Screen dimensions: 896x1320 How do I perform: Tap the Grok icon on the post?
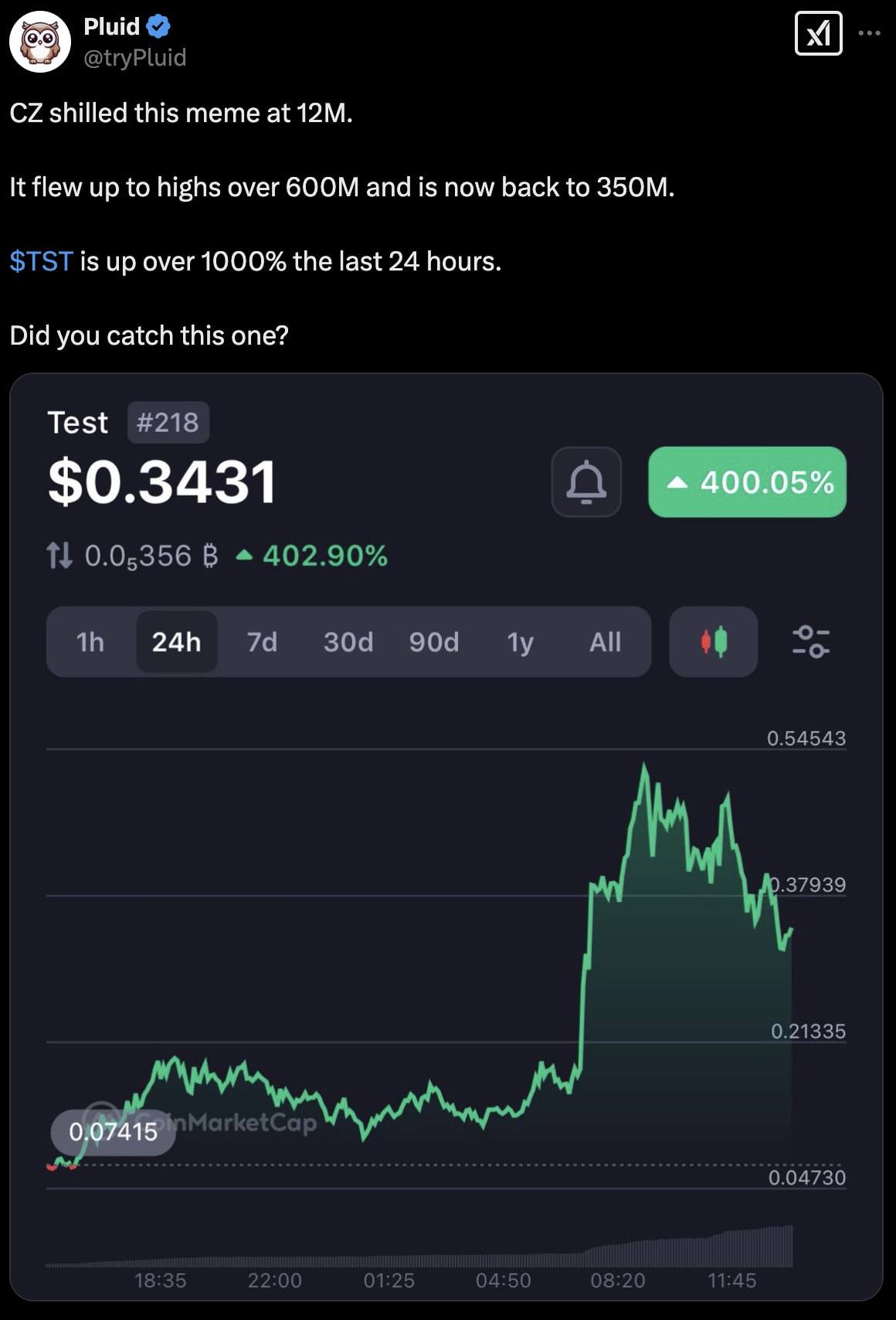[818, 34]
